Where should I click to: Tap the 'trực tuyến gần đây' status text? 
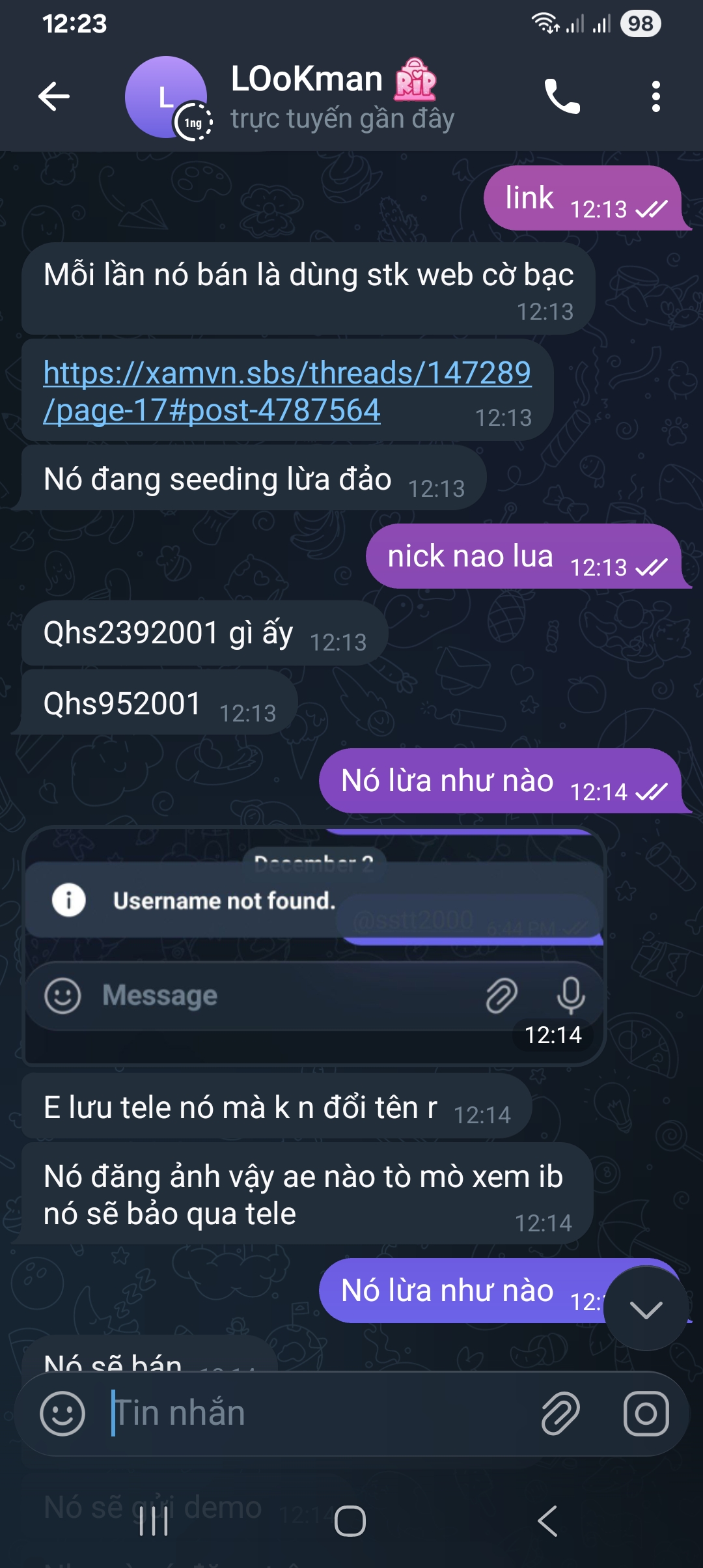(x=342, y=119)
